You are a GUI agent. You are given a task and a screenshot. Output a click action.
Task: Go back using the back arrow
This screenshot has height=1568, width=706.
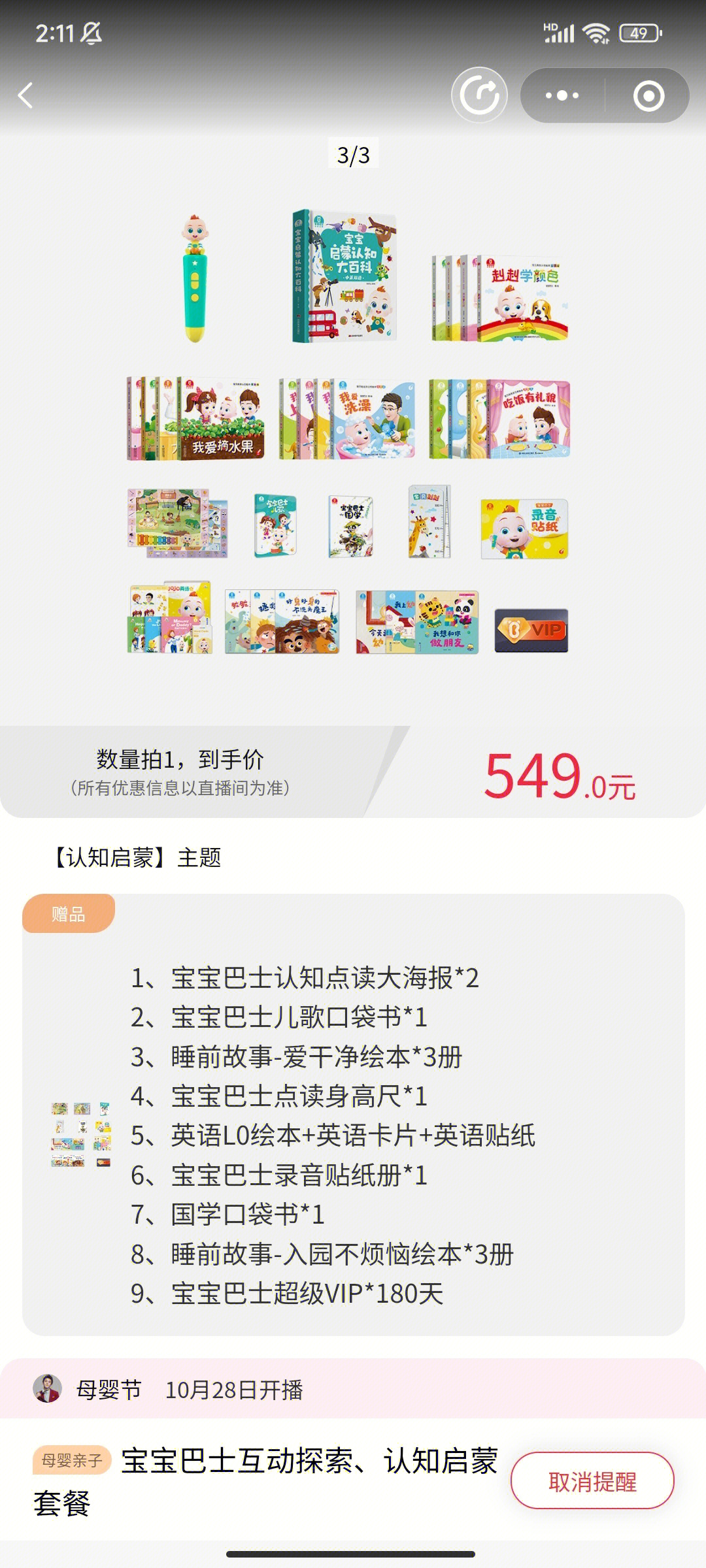pyautogui.click(x=26, y=95)
